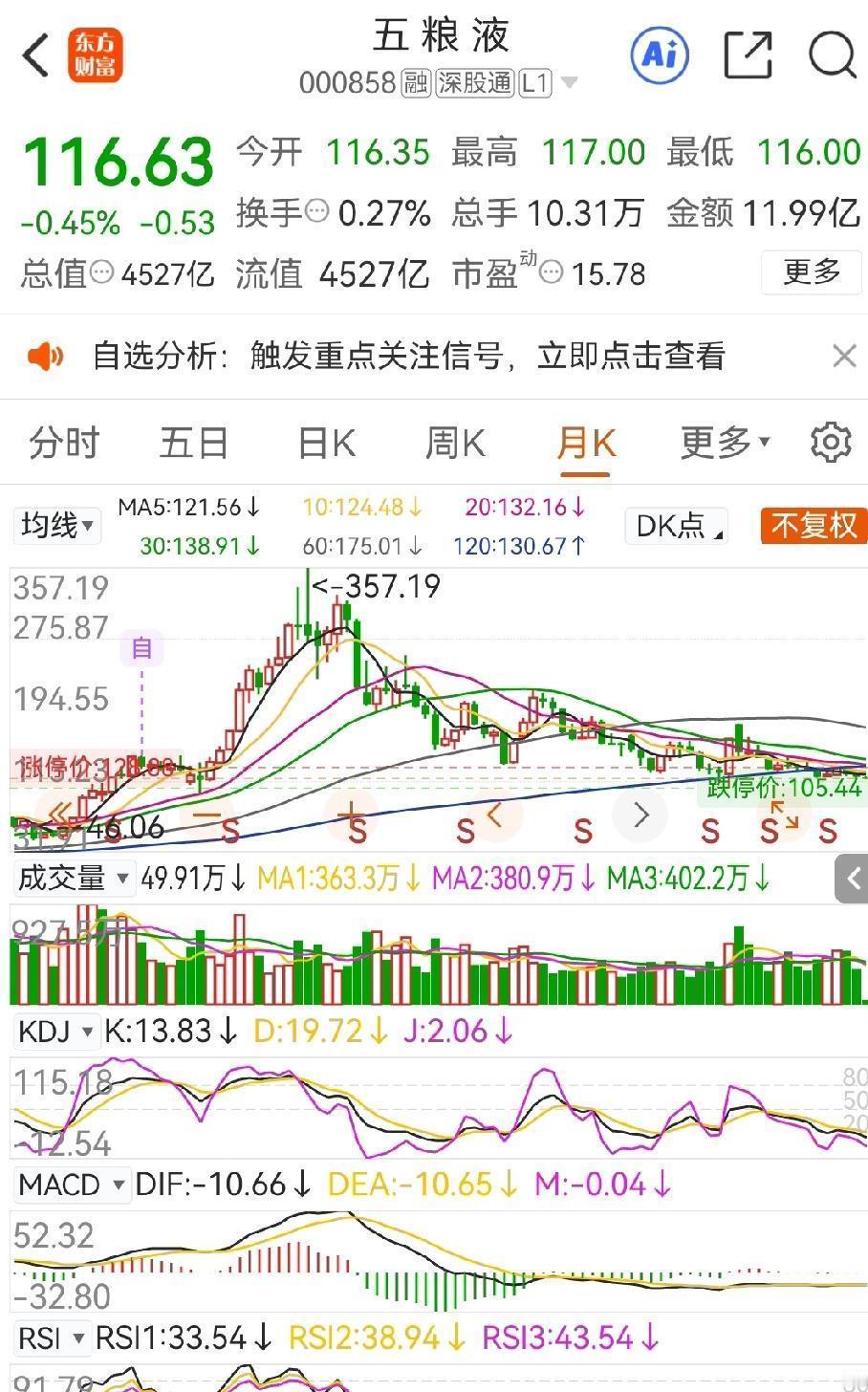This screenshot has width=868, height=1392.
Task: Dismiss the 自选分析 banner with the X
Action: coord(844,355)
